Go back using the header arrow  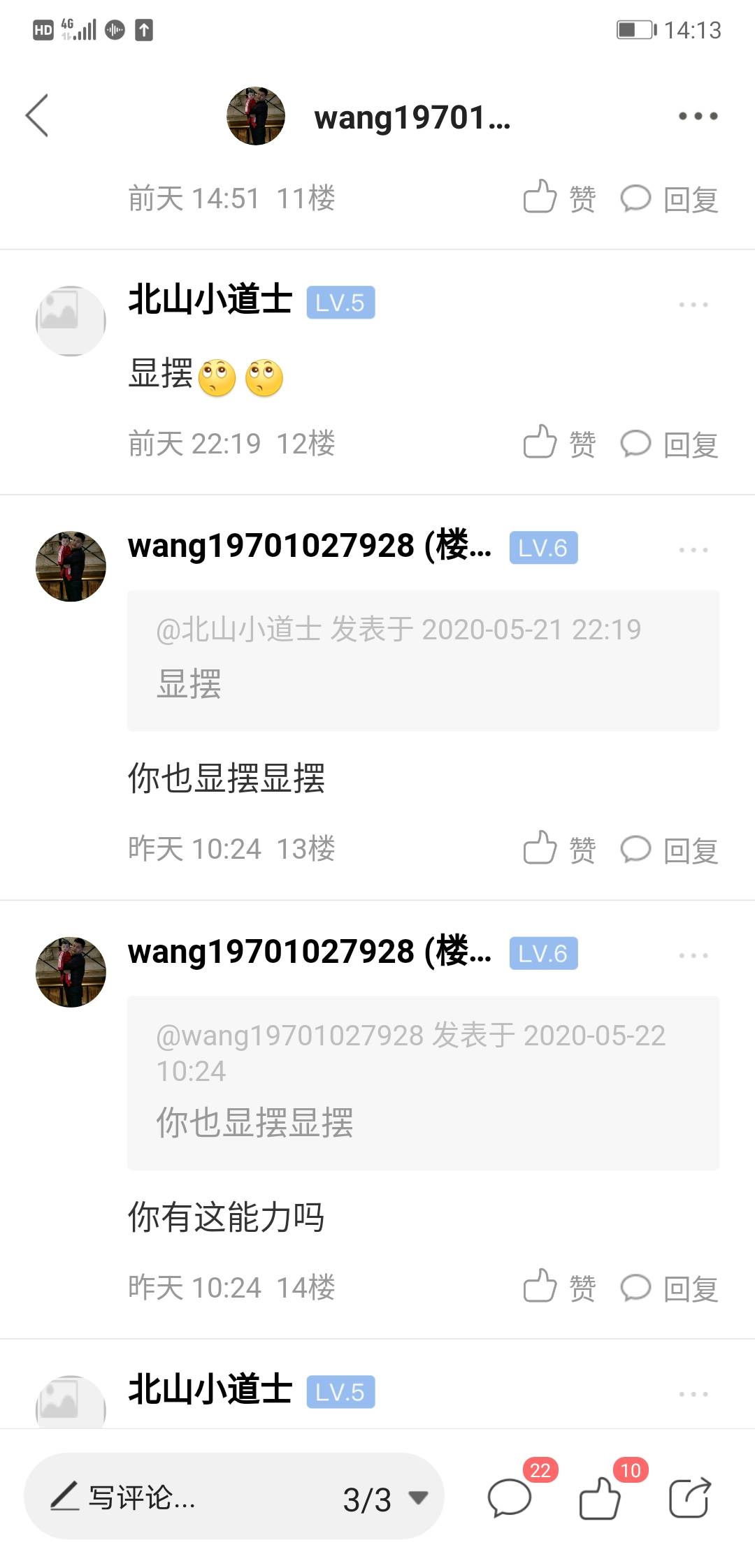37,115
